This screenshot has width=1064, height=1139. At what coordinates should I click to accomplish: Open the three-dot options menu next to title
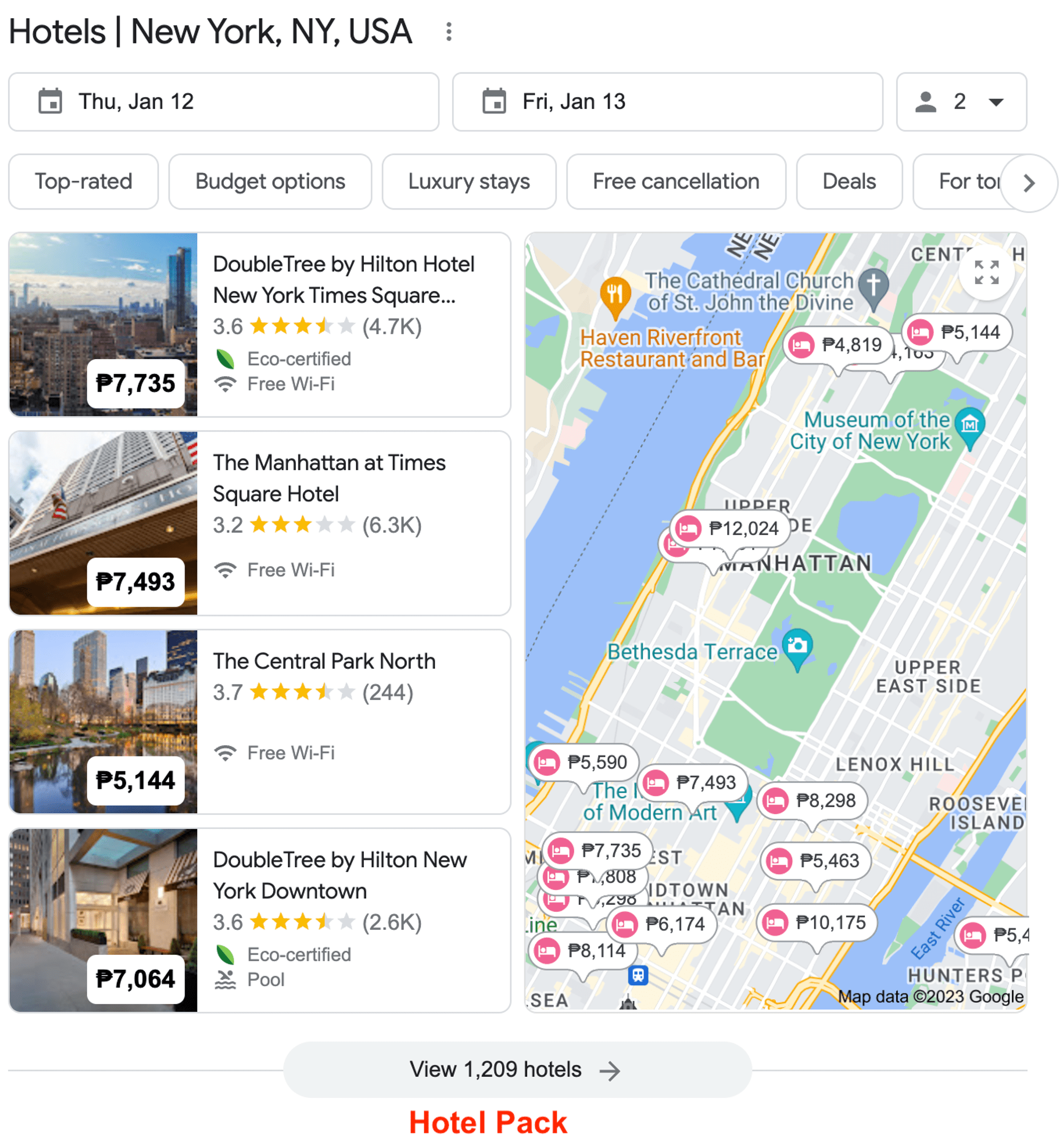pos(448,31)
